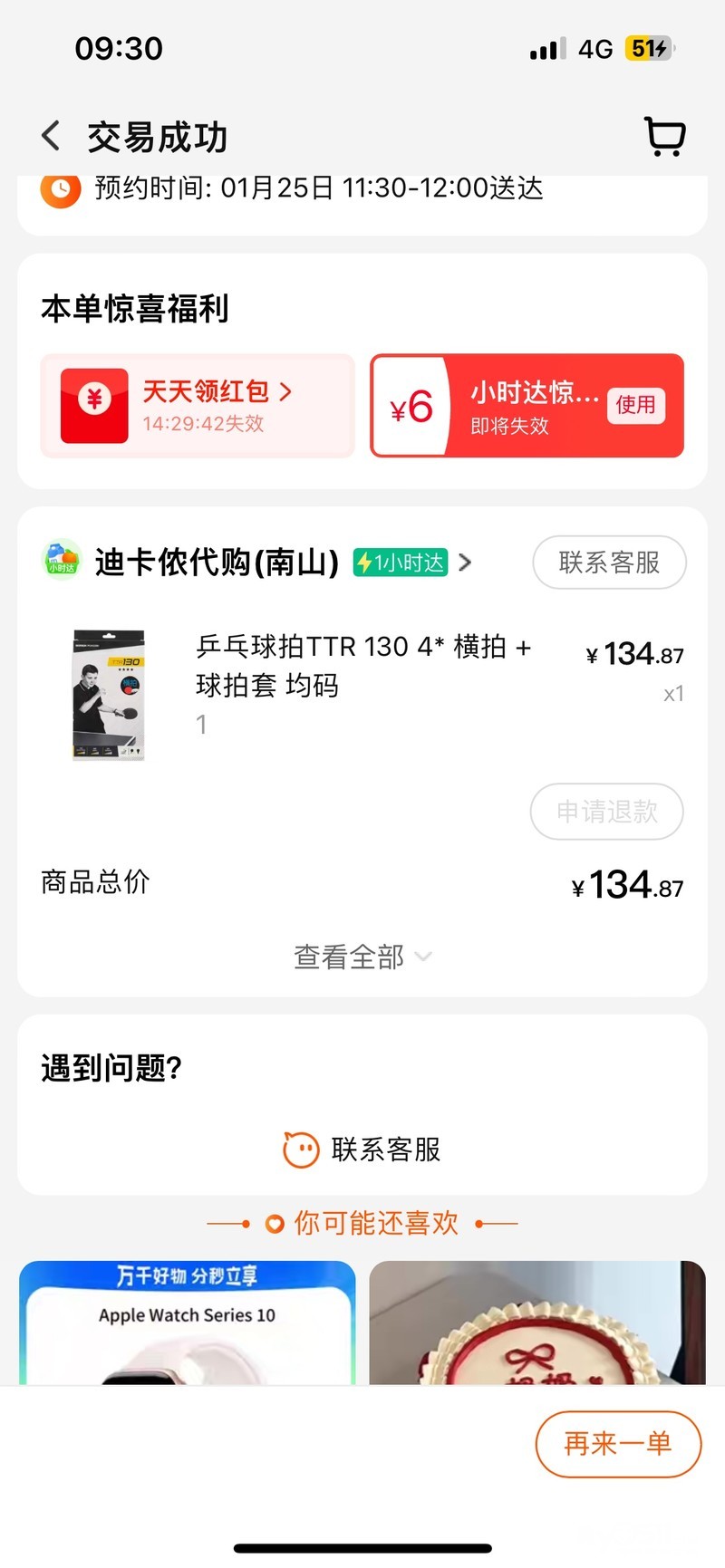Contact 联系客服 under 遇到问题
725x1568 pixels.
point(362,1150)
